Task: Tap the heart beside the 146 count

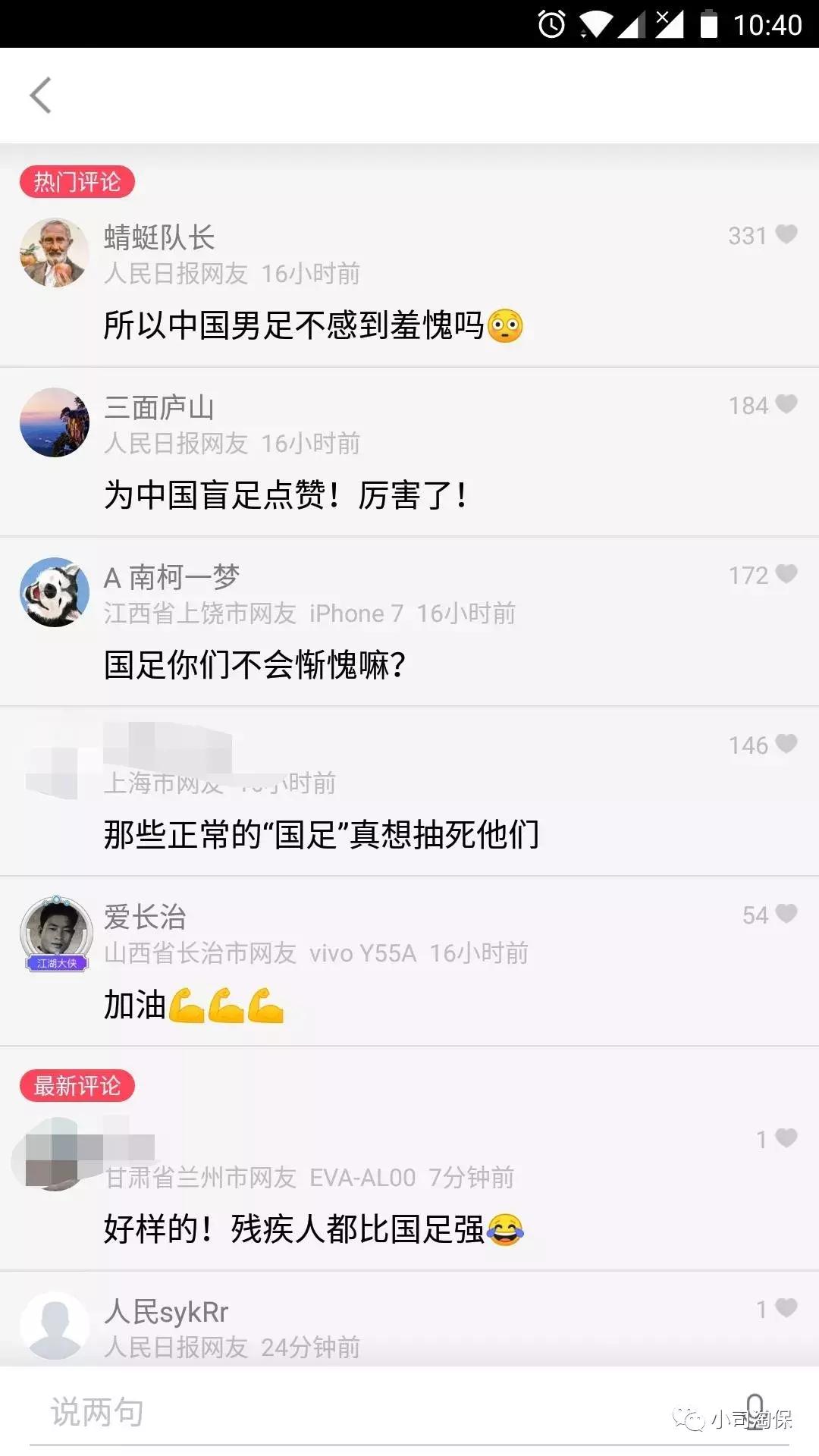Action: (785, 745)
